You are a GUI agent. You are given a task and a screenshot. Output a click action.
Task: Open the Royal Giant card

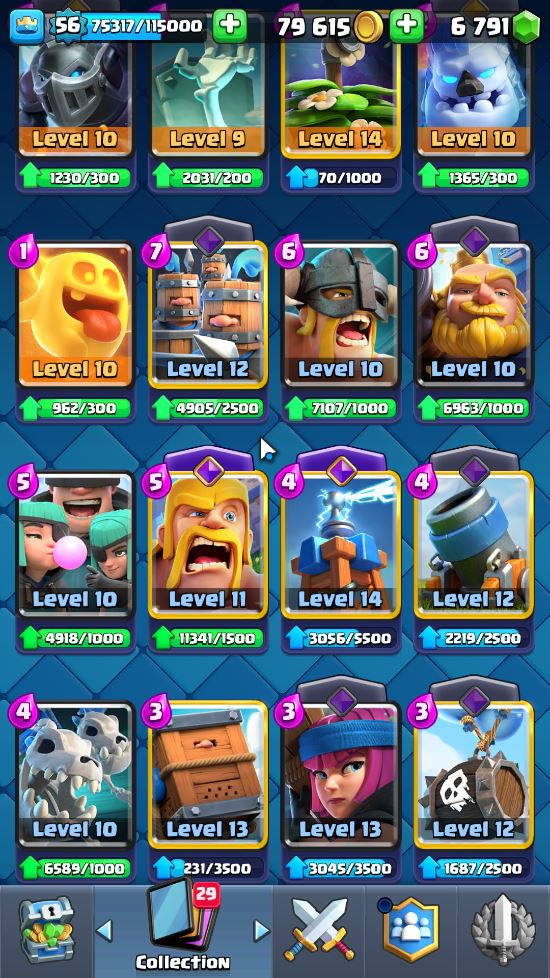tap(473, 315)
